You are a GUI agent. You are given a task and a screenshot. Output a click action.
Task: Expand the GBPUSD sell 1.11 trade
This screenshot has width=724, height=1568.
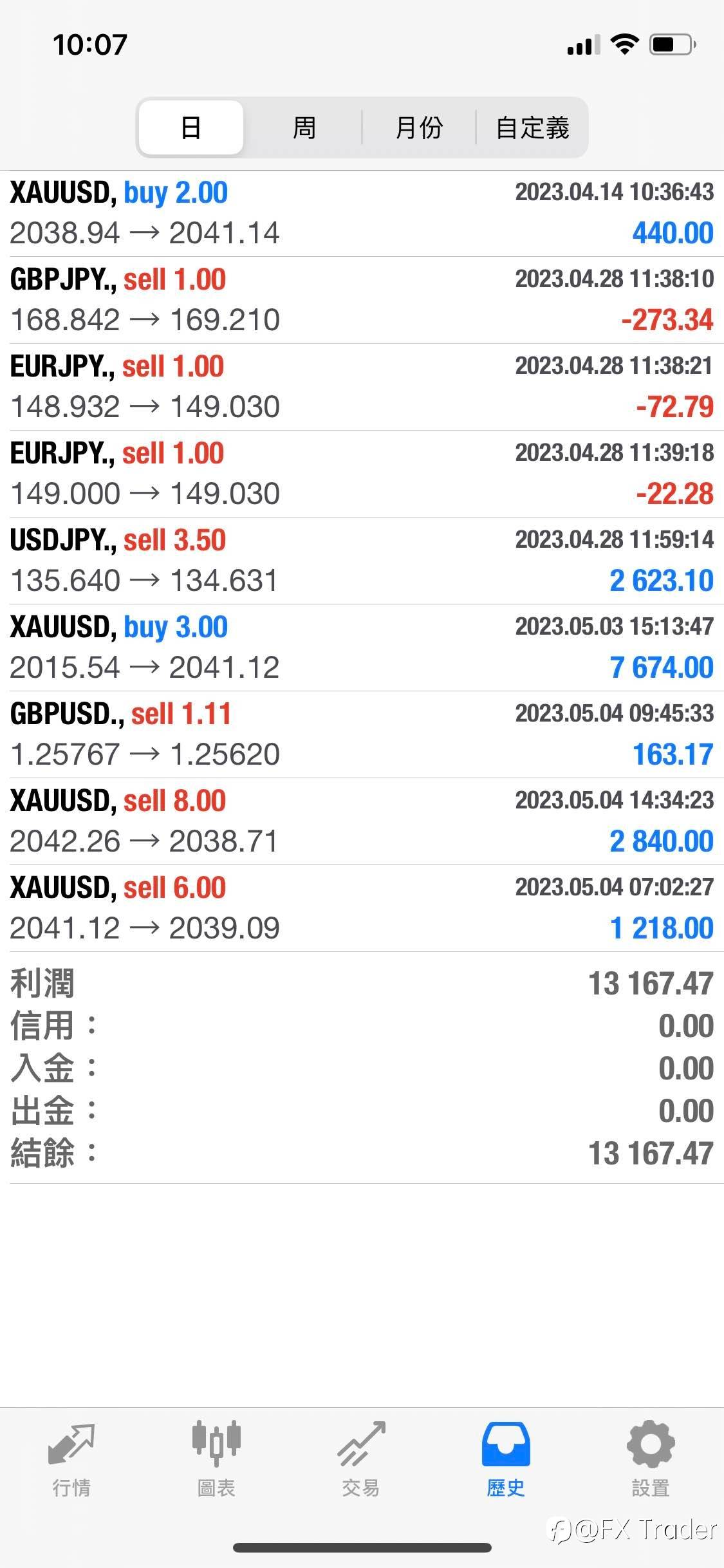pyautogui.click(x=362, y=734)
